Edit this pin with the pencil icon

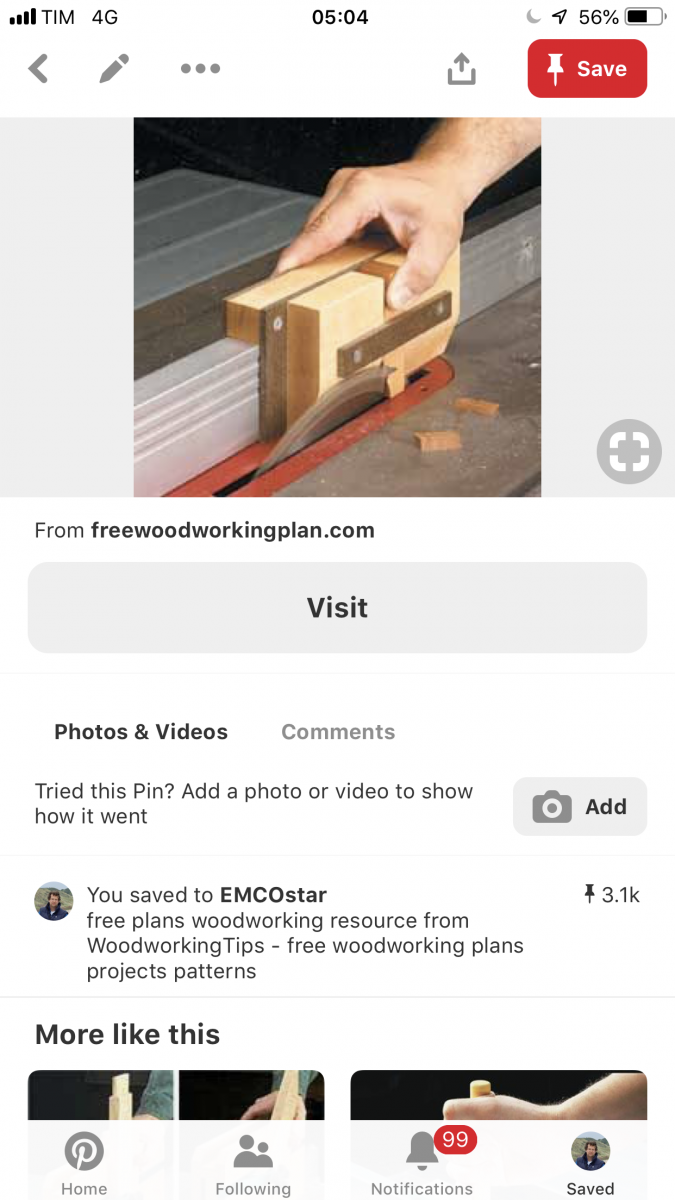coord(114,69)
